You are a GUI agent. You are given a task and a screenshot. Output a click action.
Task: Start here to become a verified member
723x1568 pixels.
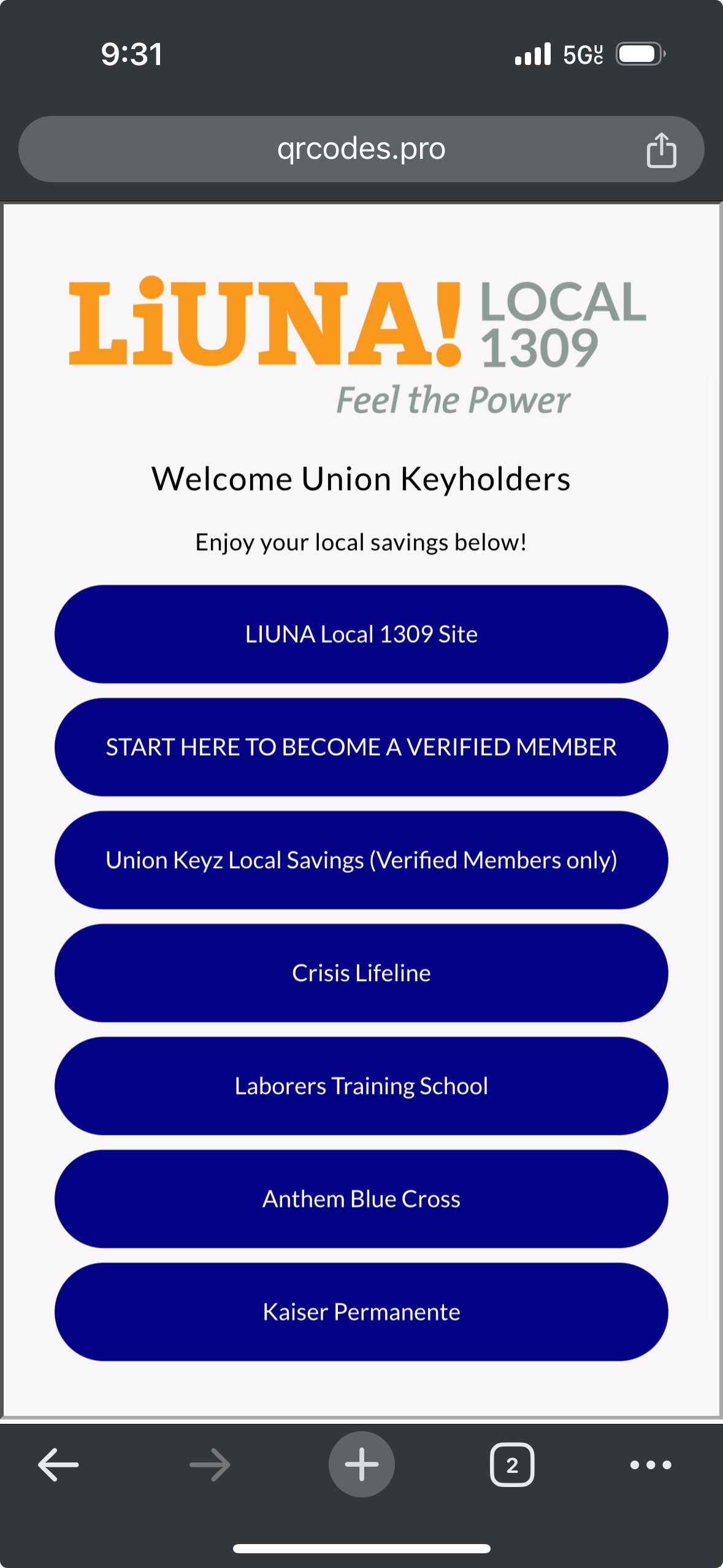coord(361,747)
